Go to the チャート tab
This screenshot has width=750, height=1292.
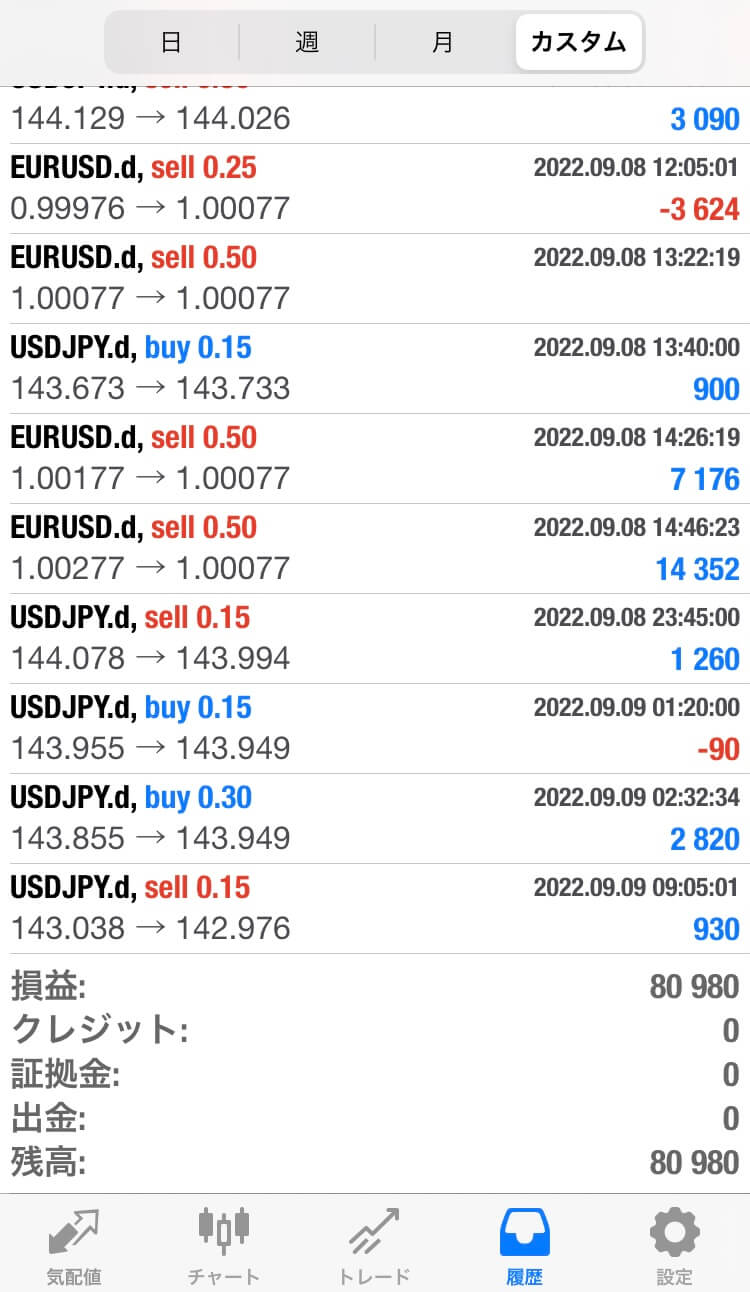click(x=224, y=1245)
